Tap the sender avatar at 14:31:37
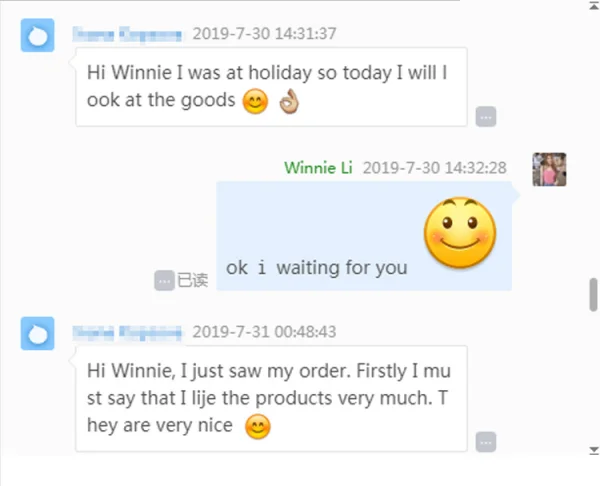 [38, 35]
